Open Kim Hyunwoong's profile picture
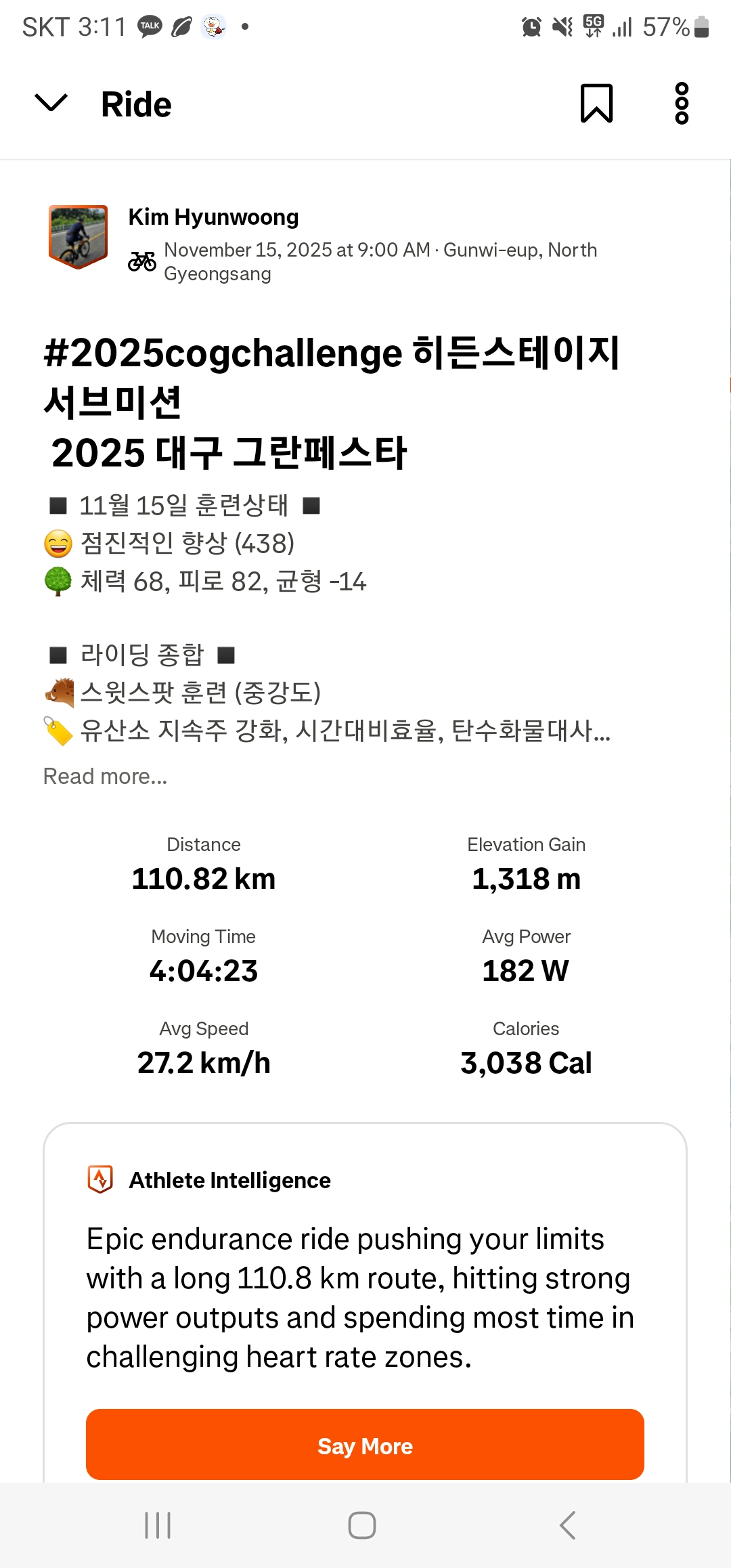The image size is (731, 1568). tap(79, 236)
